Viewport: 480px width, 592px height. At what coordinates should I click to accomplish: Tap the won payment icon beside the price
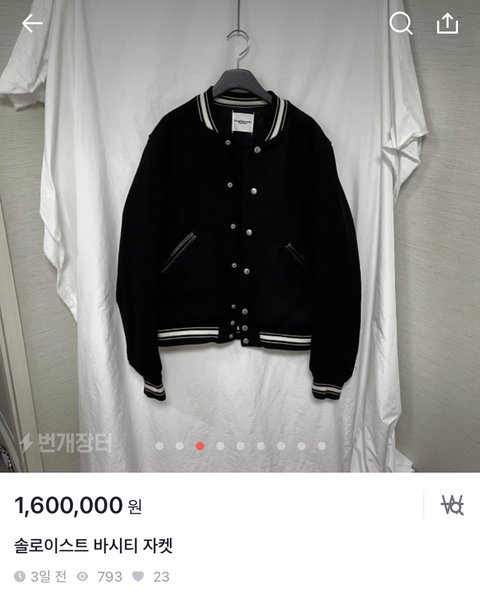452,505
